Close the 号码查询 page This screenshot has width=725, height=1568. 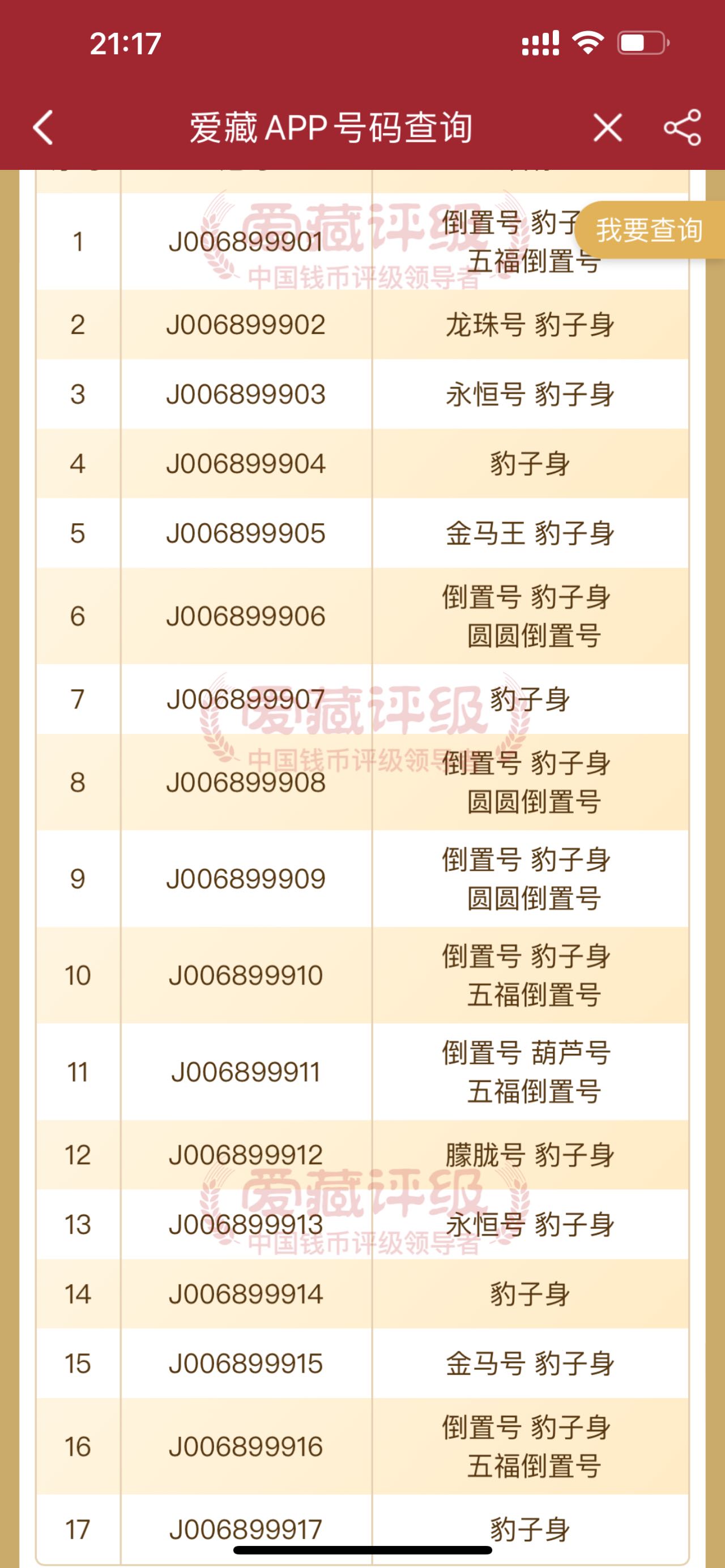pos(608,128)
